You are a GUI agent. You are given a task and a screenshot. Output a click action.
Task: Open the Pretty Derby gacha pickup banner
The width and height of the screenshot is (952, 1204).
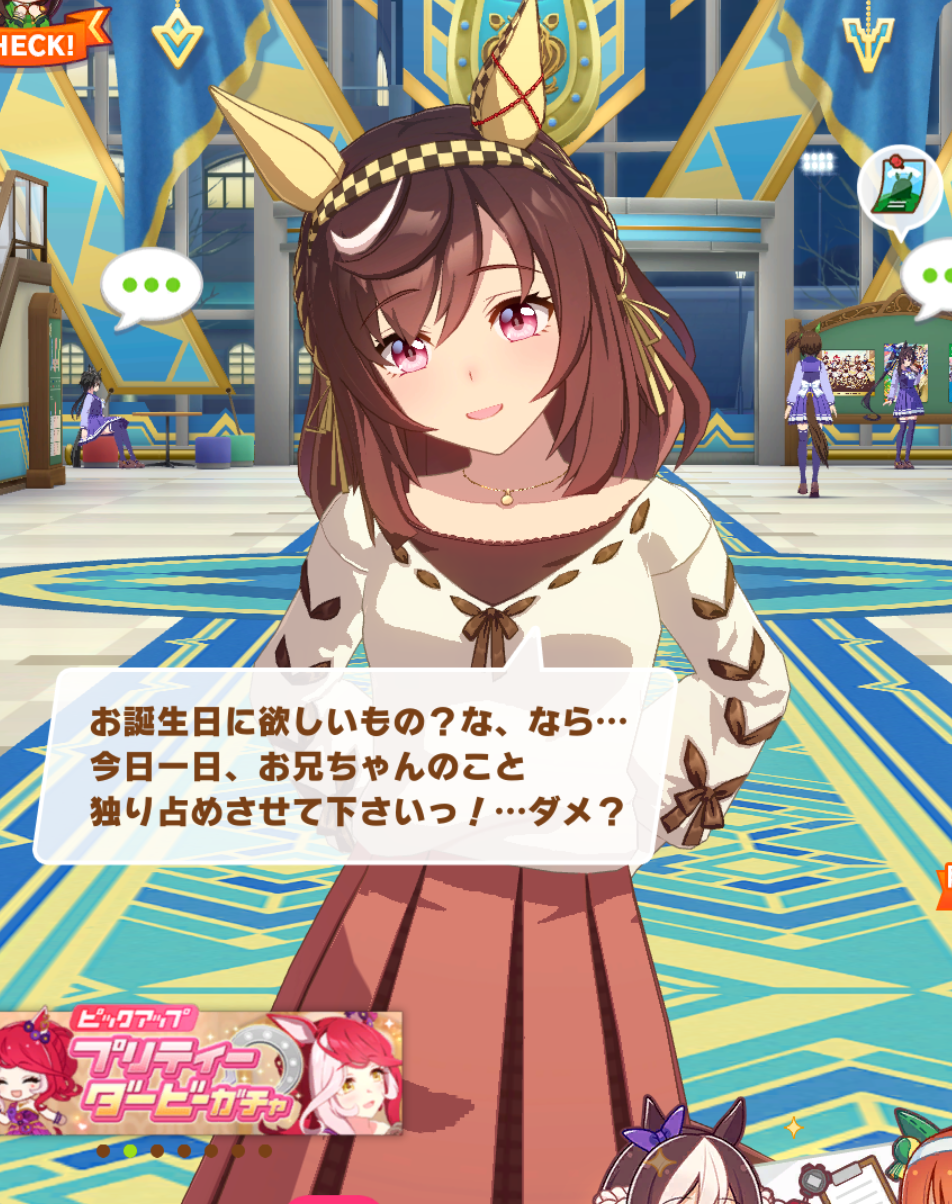pos(200,1073)
